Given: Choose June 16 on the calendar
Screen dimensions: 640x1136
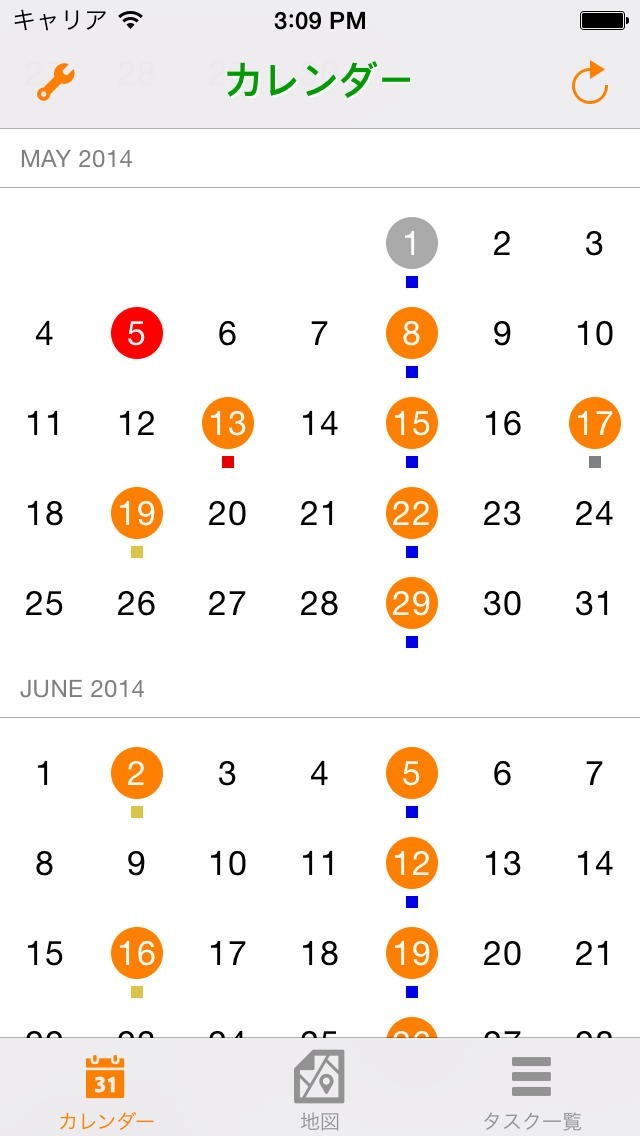Looking at the screenshot, I should (x=137, y=953).
